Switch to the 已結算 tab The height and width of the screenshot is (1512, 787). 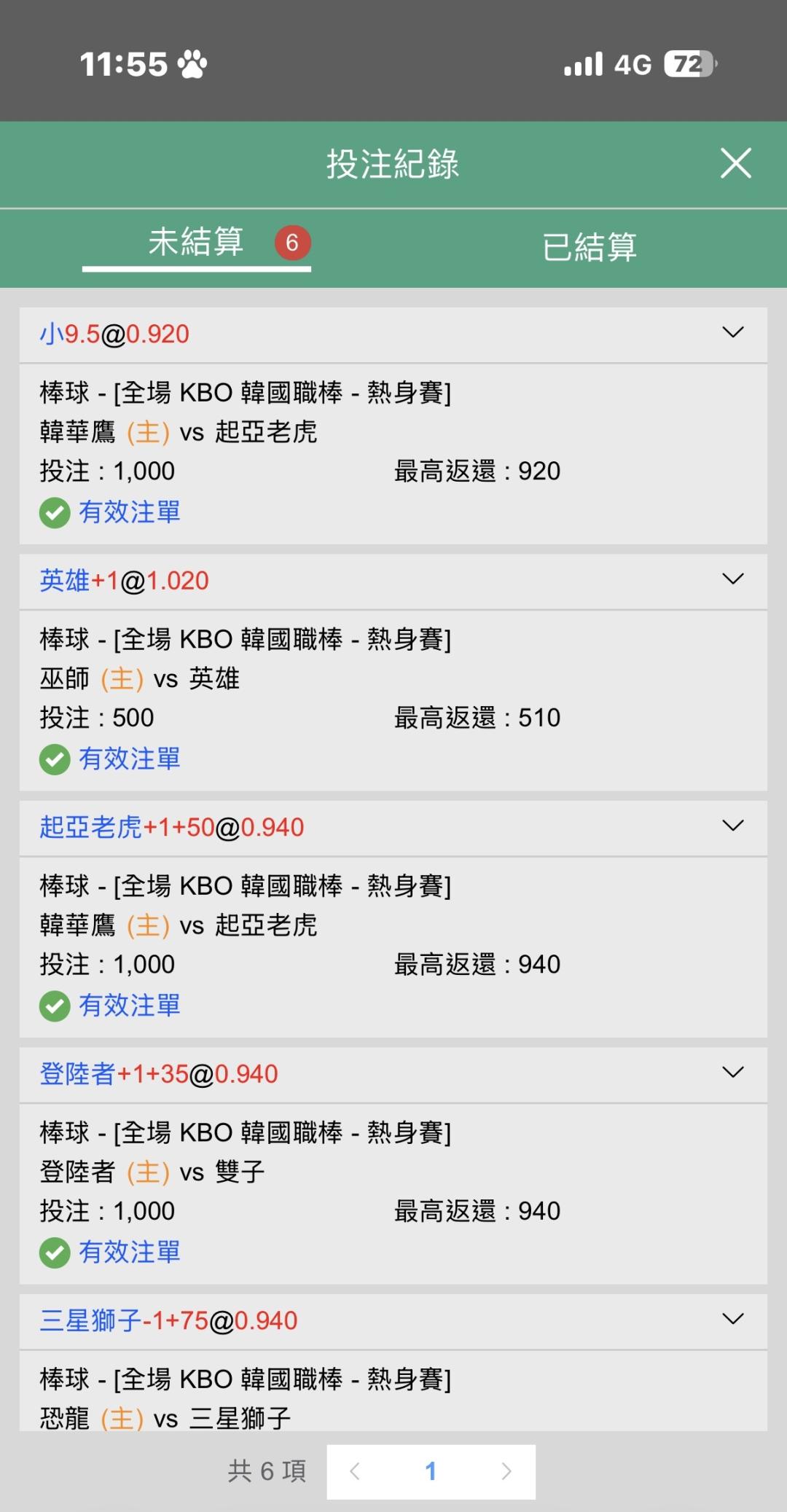[x=590, y=247]
